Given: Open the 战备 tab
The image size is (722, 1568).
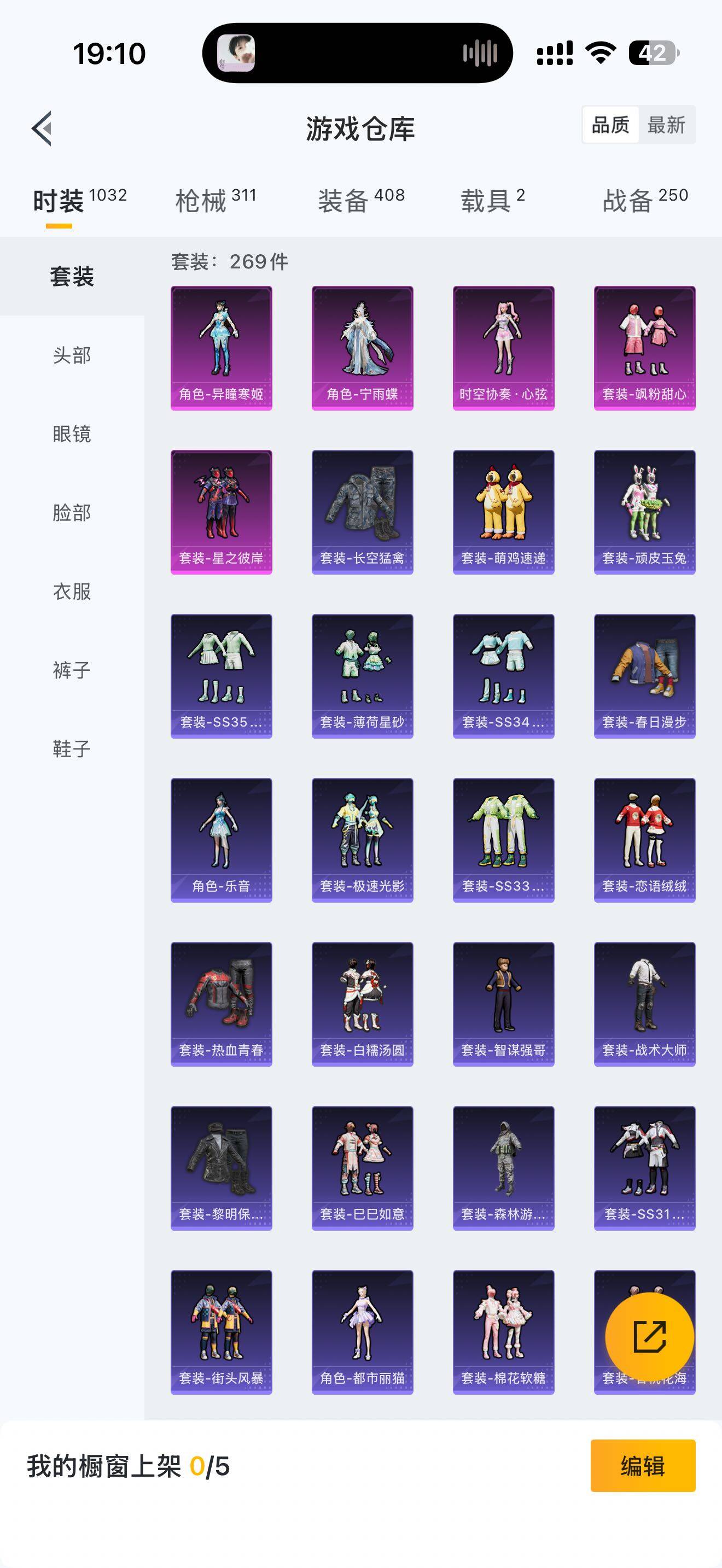Looking at the screenshot, I should click(645, 200).
